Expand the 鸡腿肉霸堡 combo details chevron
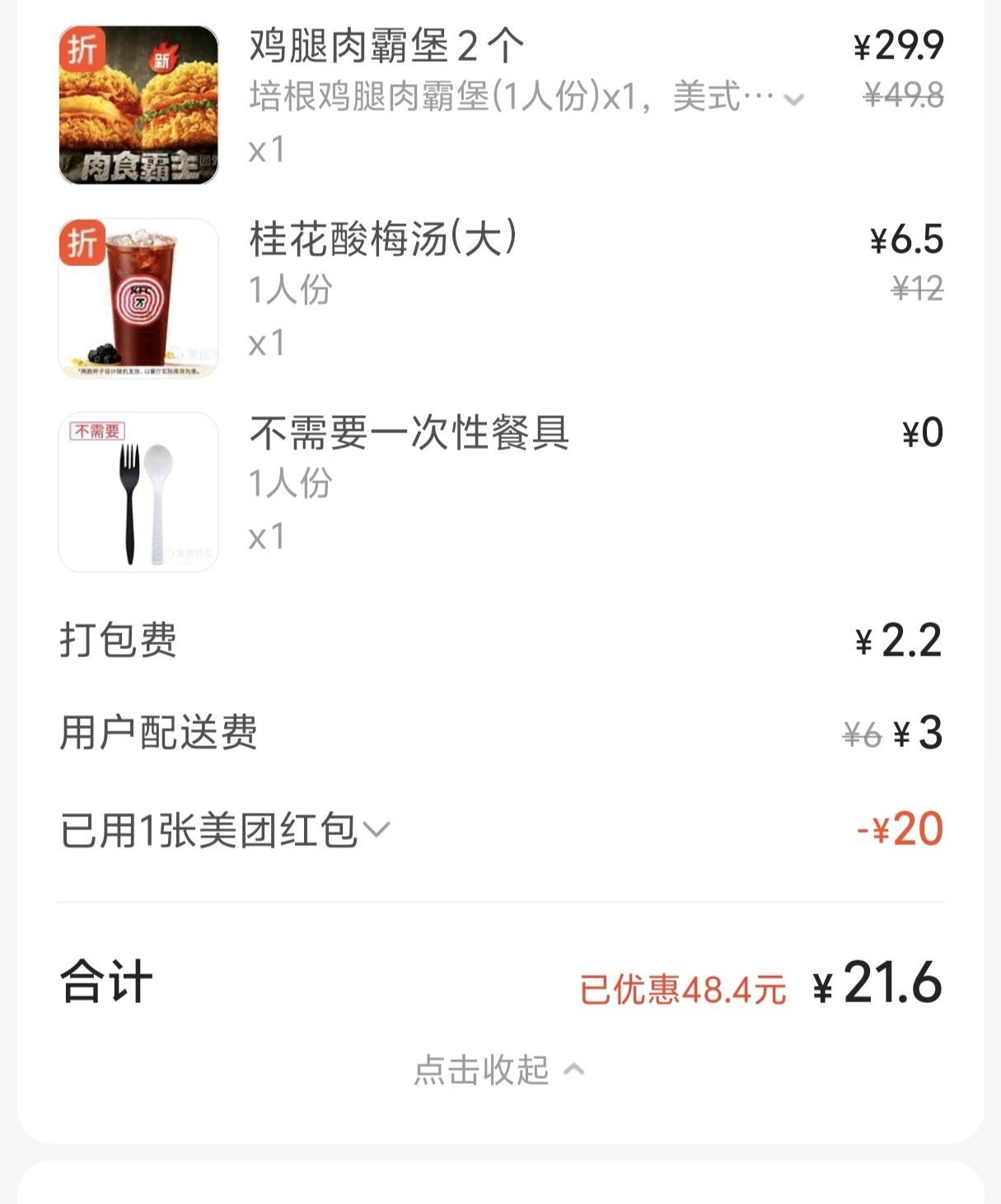Viewport: 1001px width, 1204px height. (793, 100)
